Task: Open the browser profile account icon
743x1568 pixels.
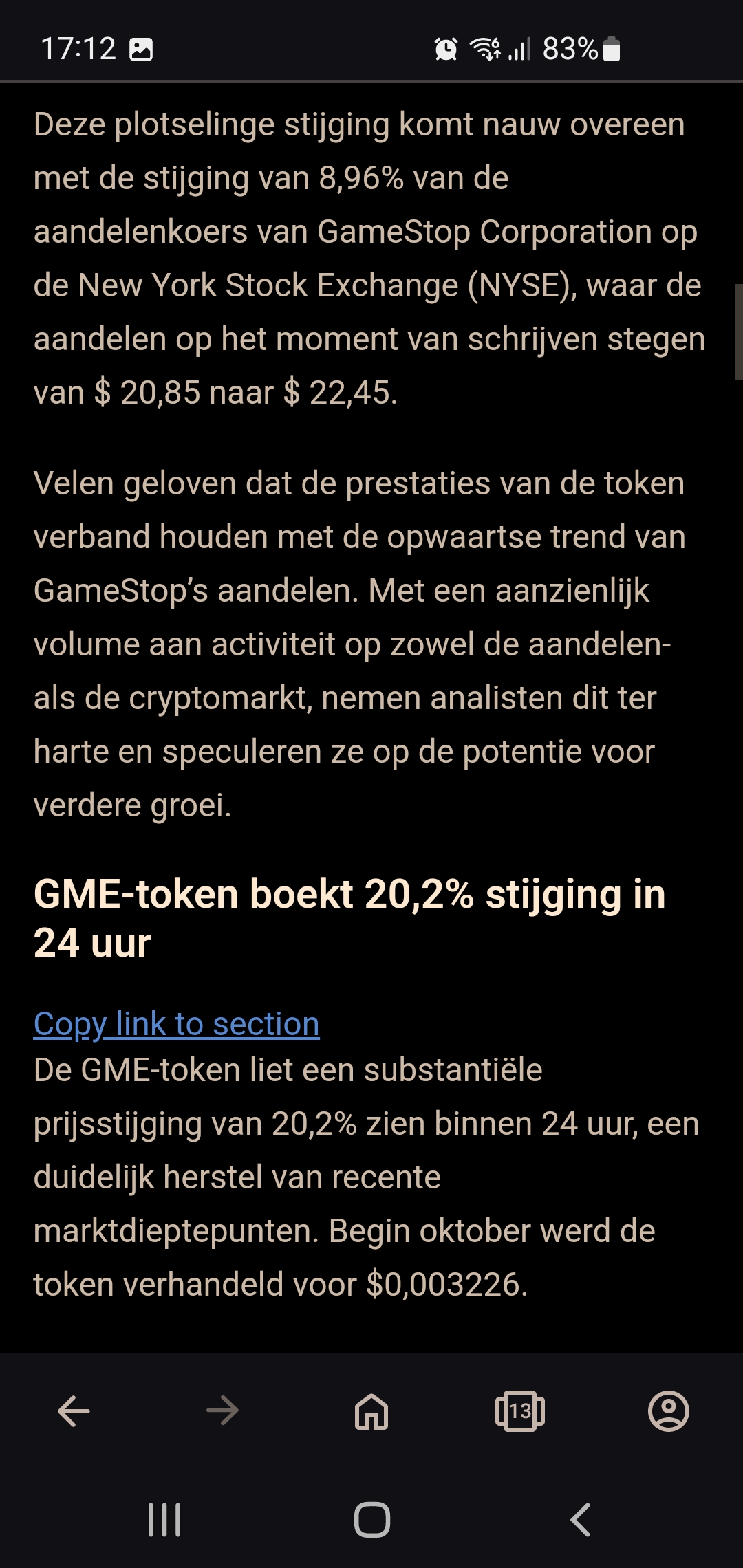Action: [x=669, y=1412]
